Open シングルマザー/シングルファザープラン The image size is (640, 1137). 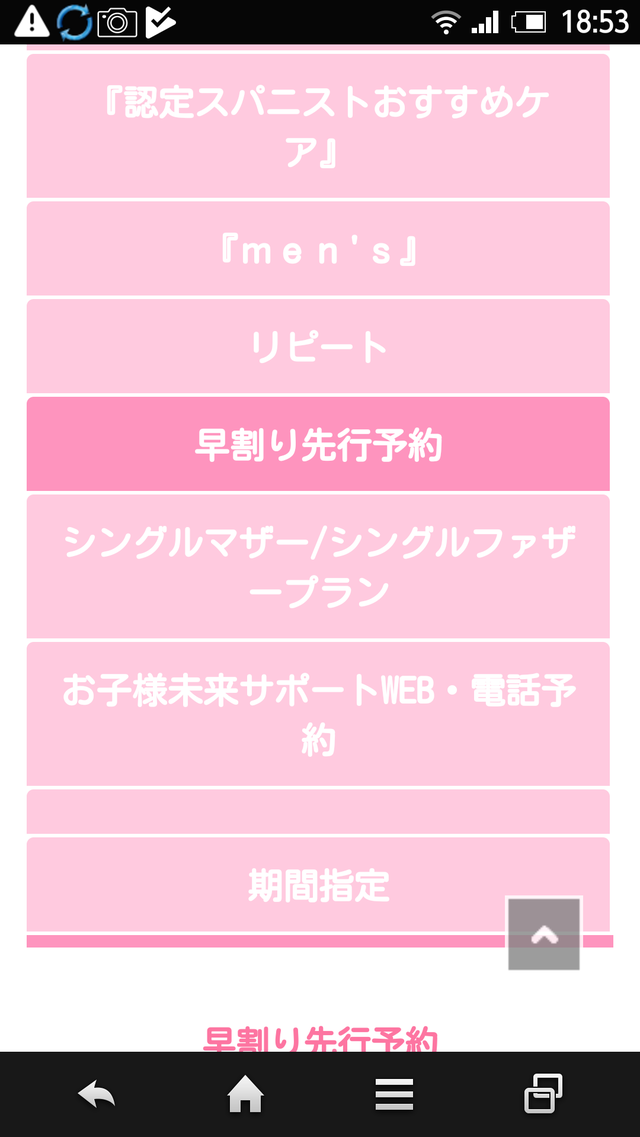pos(318,567)
